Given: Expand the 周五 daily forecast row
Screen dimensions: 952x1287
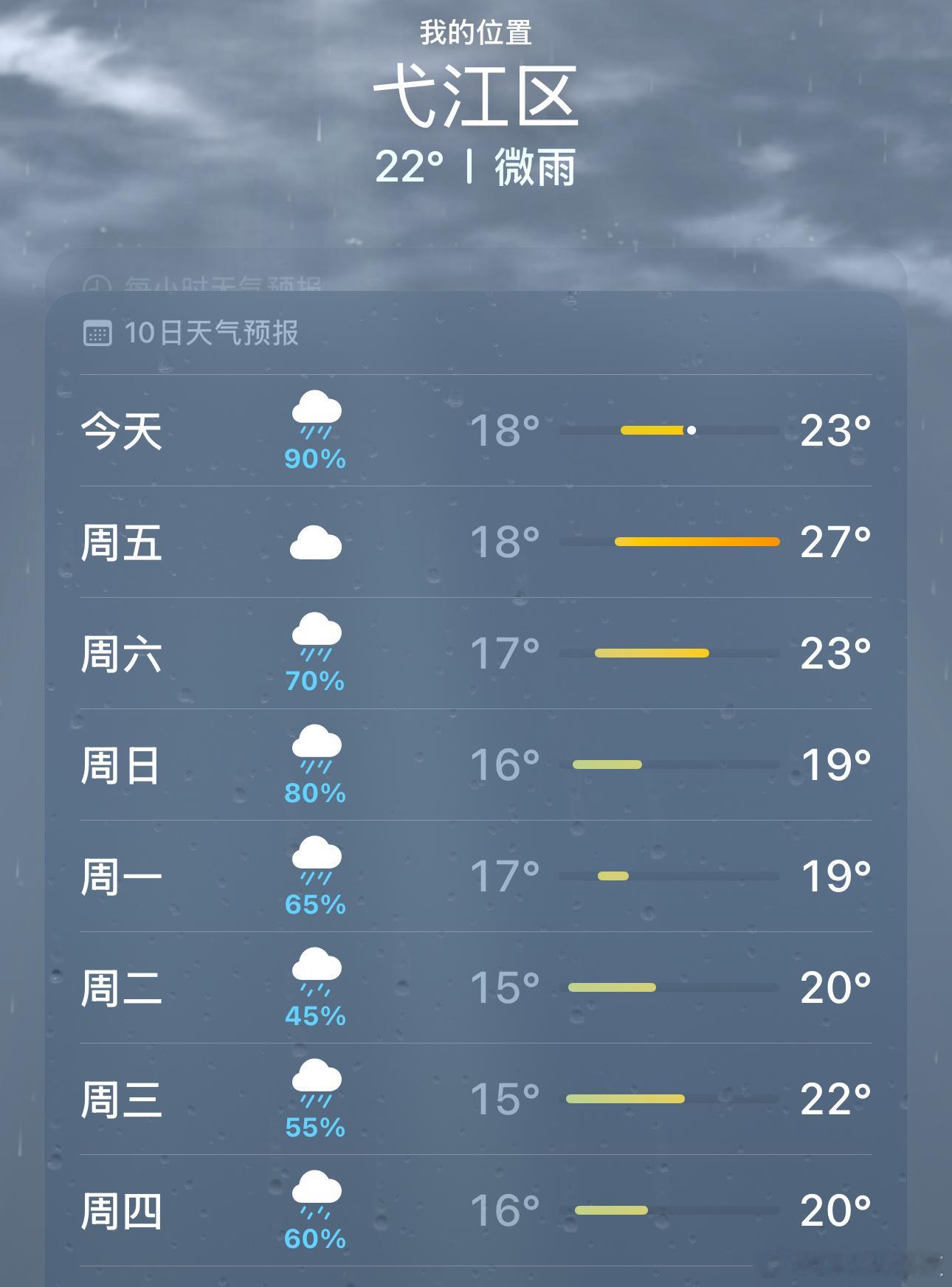Looking at the screenshot, I should 476,541.
